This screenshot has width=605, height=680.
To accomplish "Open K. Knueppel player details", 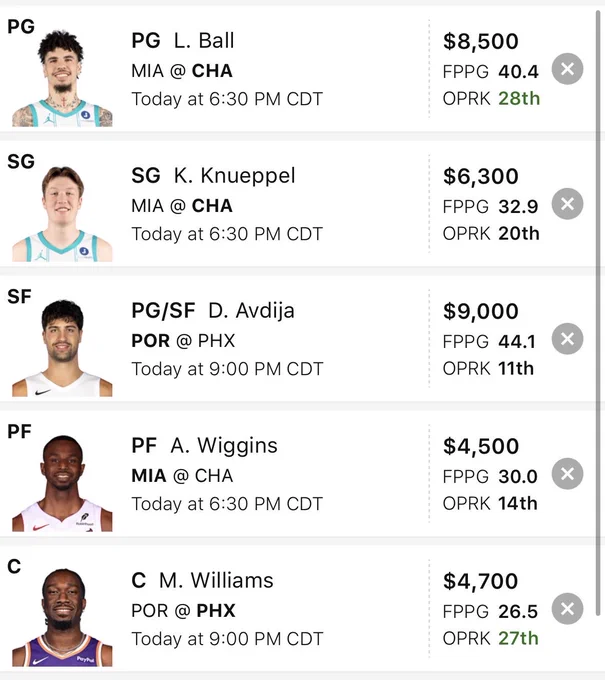I will [x=234, y=176].
